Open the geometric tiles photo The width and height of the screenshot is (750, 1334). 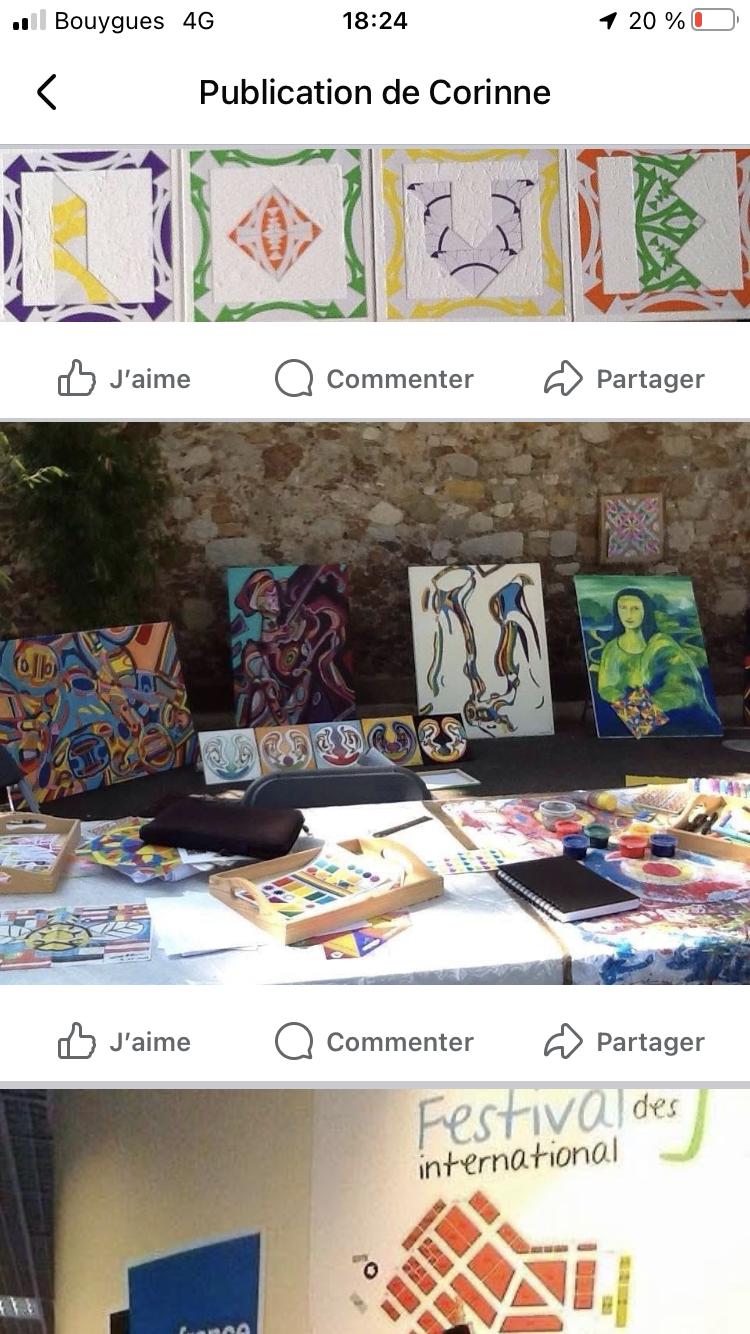point(375,235)
